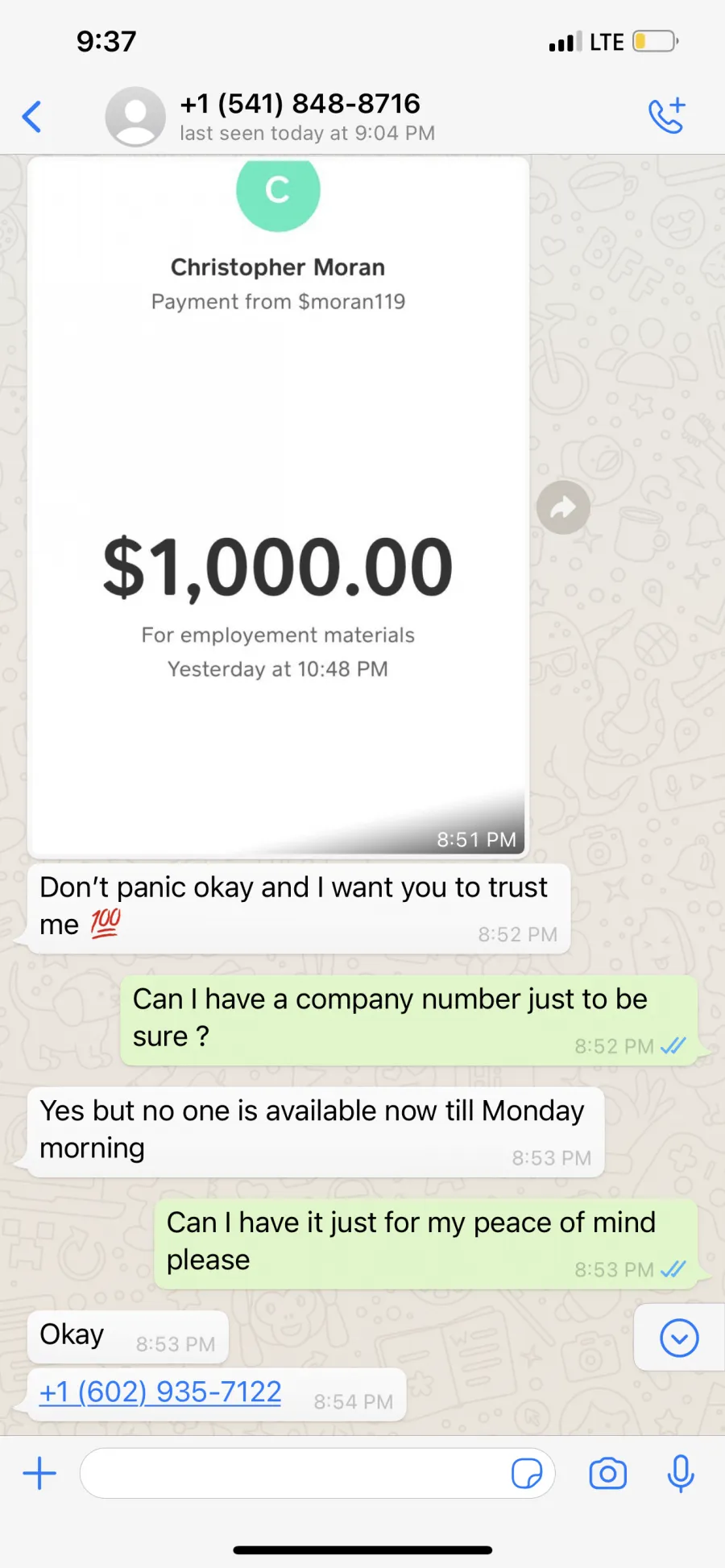Go back to the chats list
Viewport: 725px width, 1568px height.
click(31, 117)
